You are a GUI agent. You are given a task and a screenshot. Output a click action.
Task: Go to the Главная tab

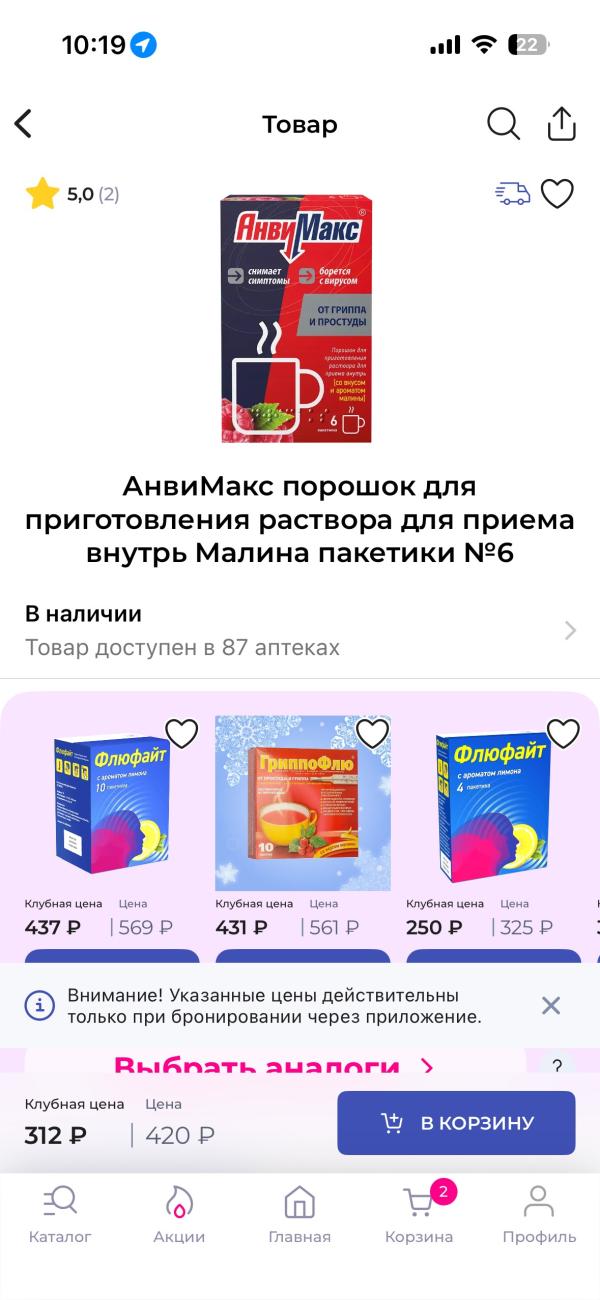[x=299, y=1214]
